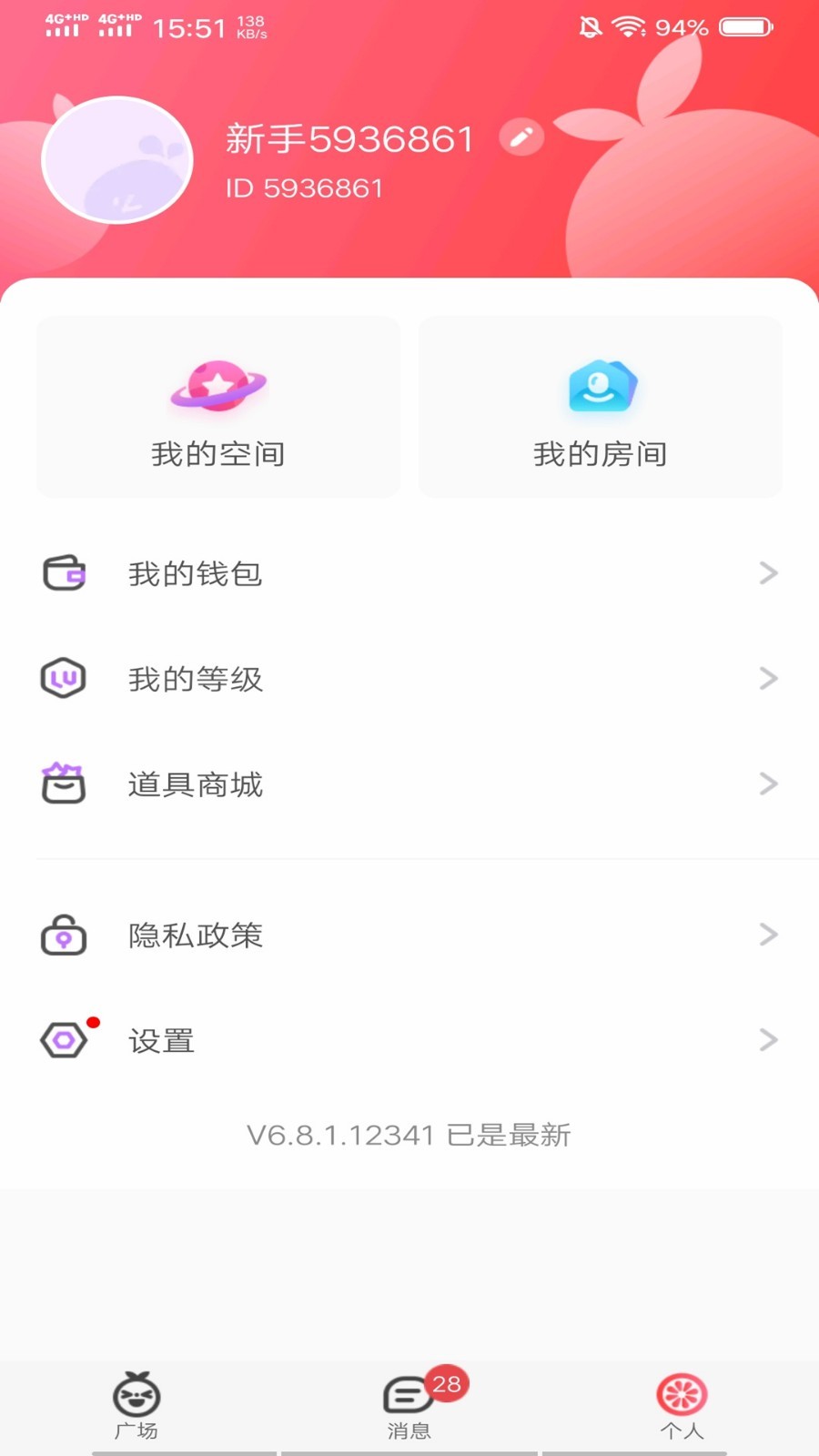
Task: Switch to the 消息 tab
Action: (x=409, y=1406)
